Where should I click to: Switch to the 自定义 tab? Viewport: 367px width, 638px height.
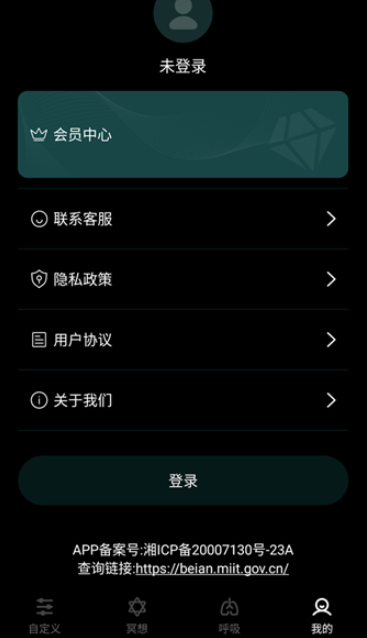coord(45,616)
